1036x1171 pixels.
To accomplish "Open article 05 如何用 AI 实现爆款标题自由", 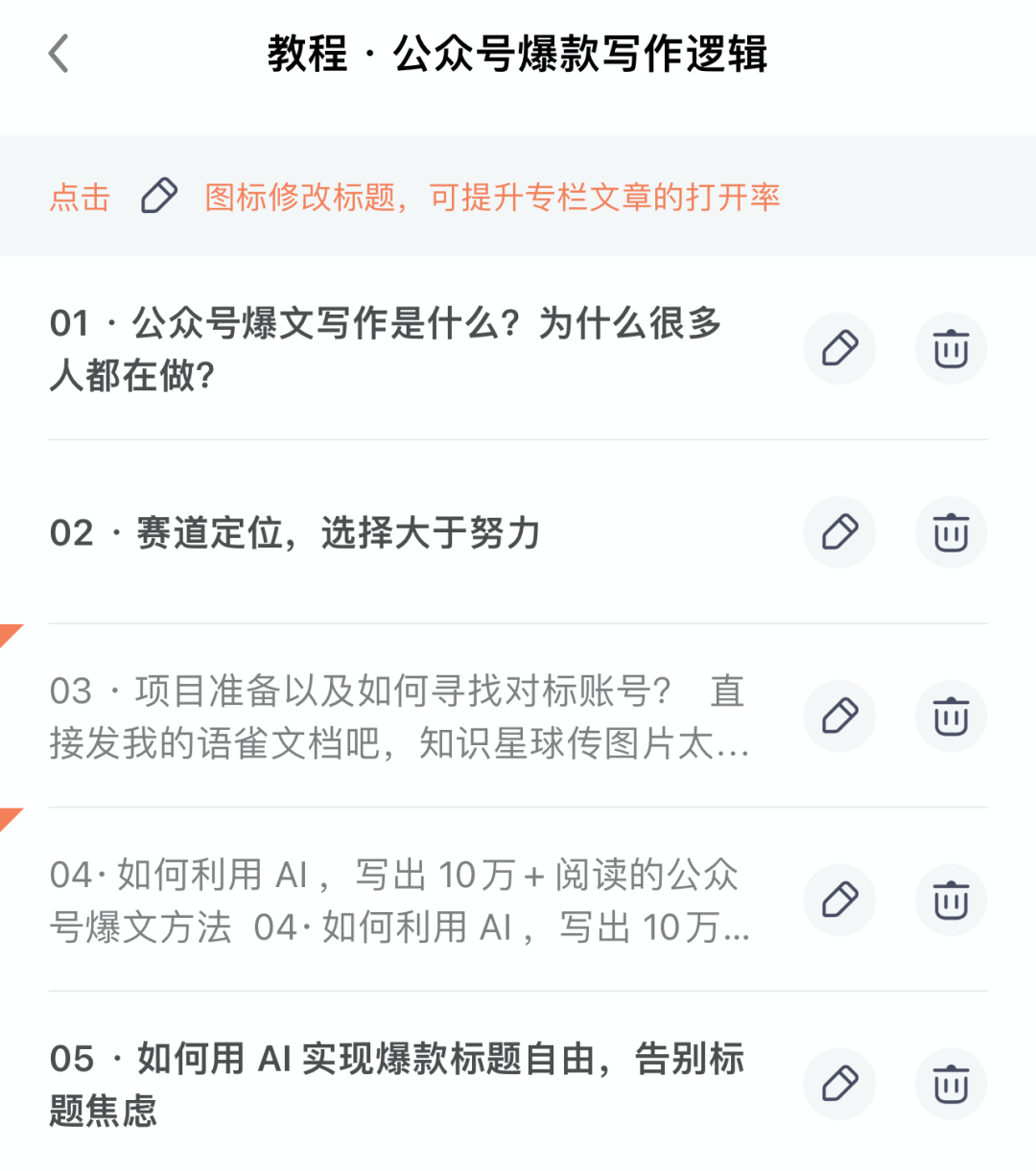I will pyautogui.click(x=395, y=1085).
